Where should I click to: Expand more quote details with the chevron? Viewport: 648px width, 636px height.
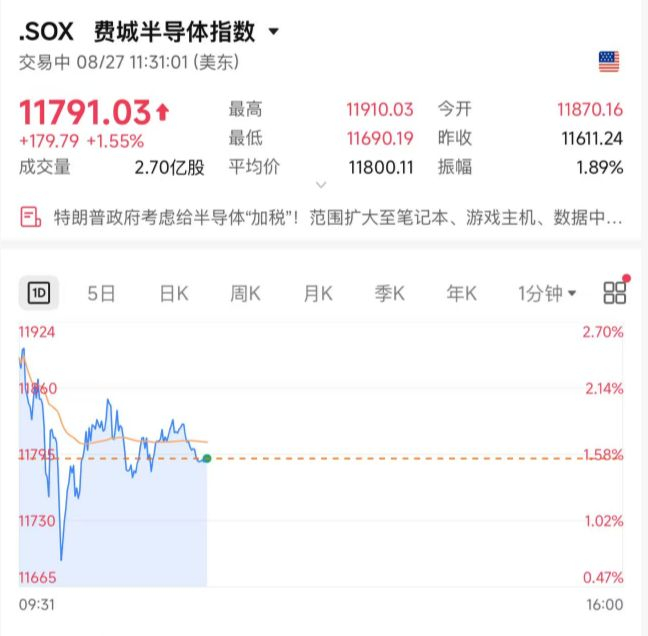pyautogui.click(x=321, y=184)
